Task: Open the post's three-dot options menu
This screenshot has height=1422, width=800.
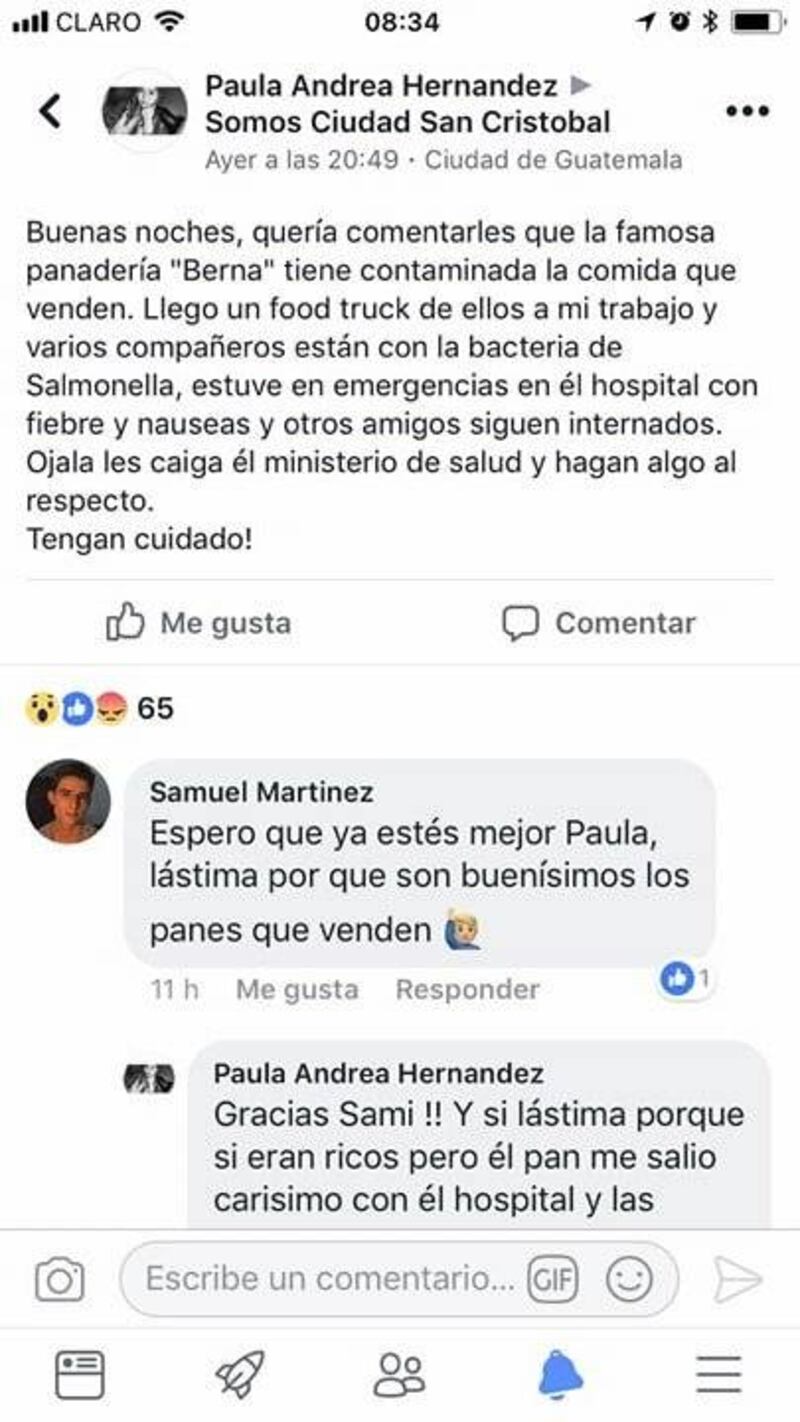Action: [747, 111]
